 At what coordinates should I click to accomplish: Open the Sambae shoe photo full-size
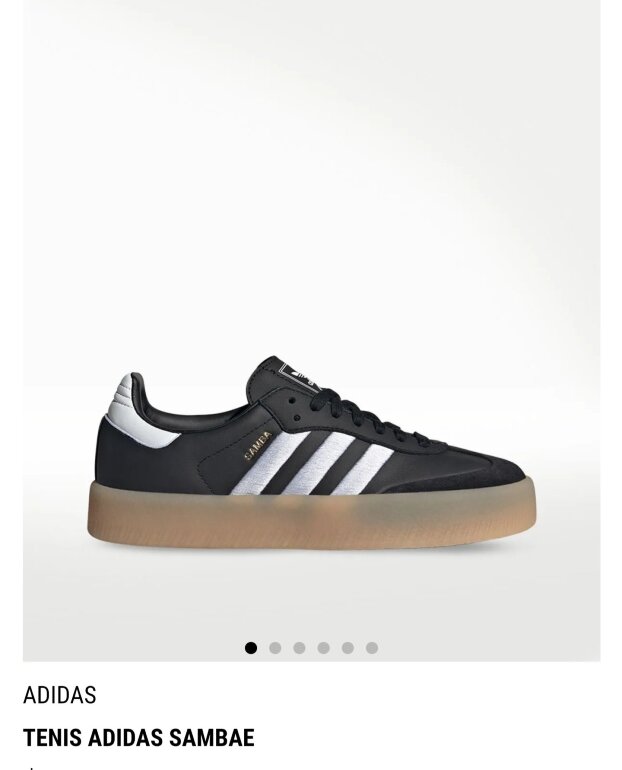[x=311, y=330]
